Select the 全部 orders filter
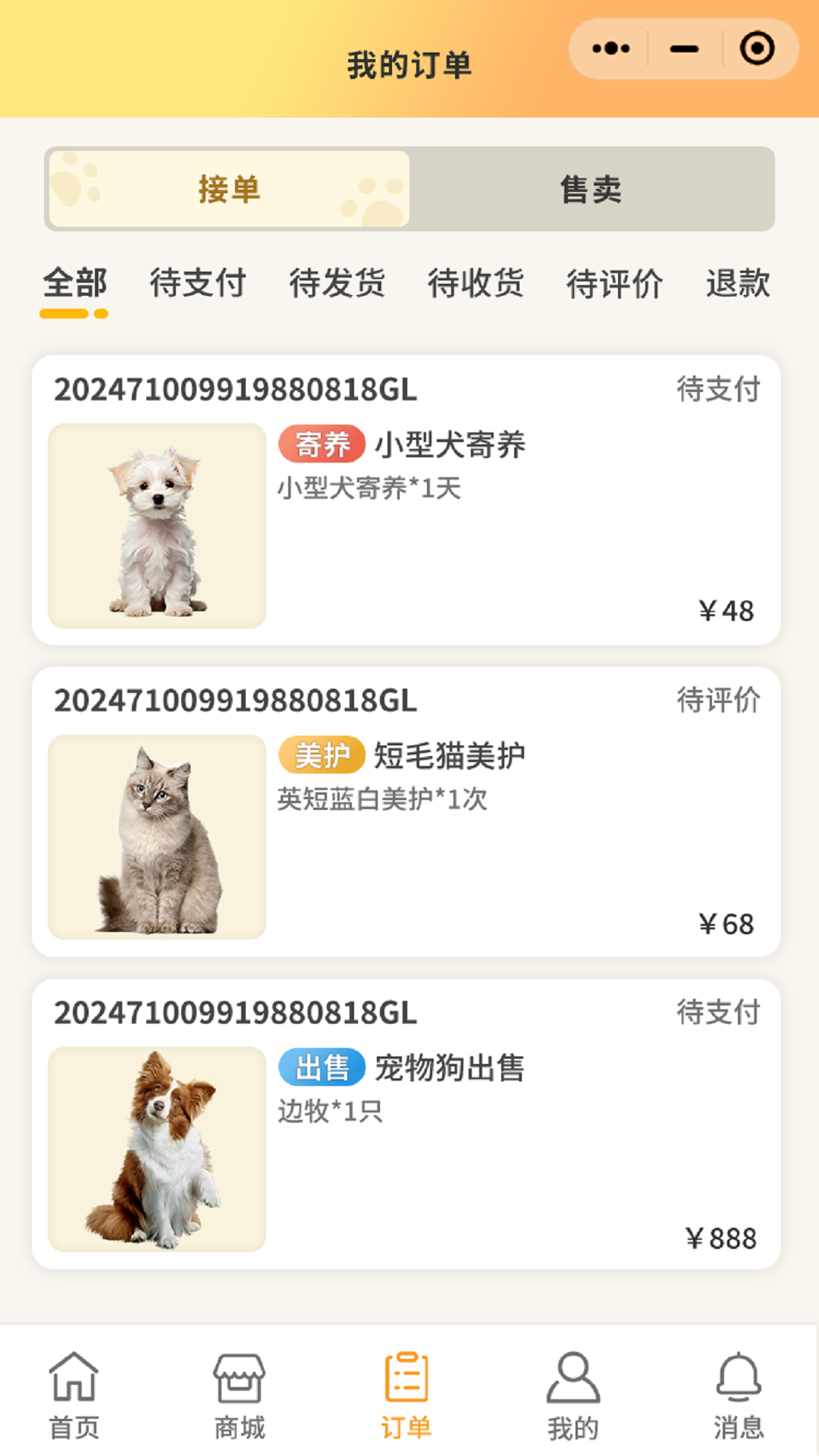 pyautogui.click(x=74, y=284)
